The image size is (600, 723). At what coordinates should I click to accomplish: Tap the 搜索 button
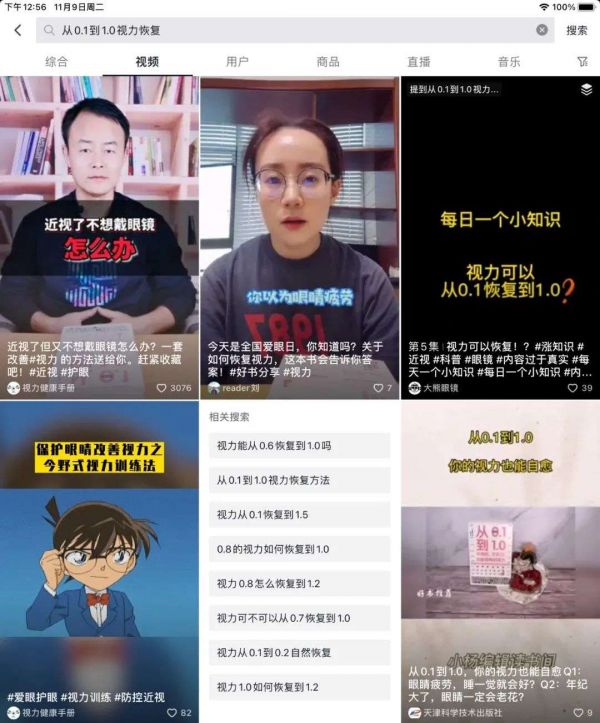point(577,30)
